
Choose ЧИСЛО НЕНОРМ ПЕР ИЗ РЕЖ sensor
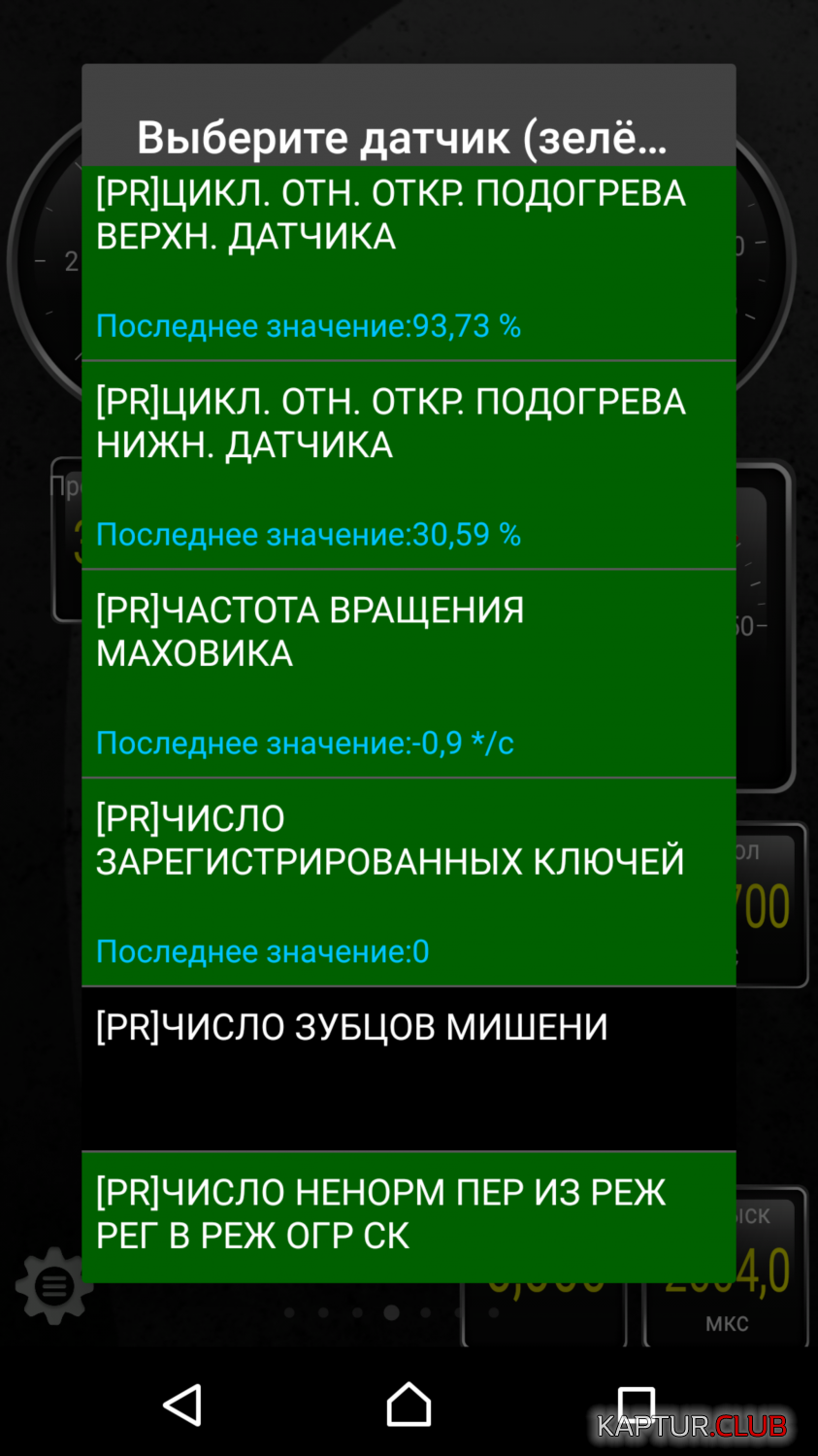pyautogui.click(x=409, y=1217)
